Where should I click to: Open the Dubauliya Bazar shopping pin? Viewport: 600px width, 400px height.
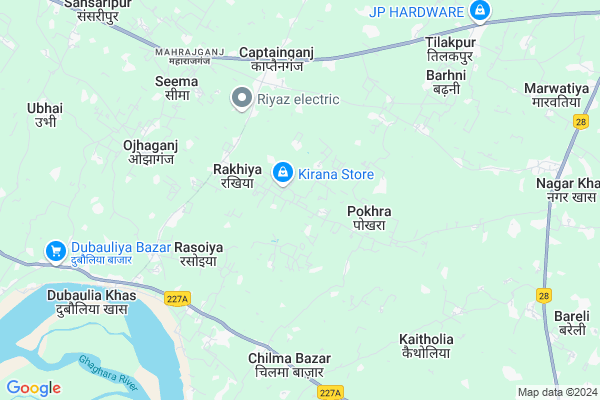pyautogui.click(x=58, y=251)
